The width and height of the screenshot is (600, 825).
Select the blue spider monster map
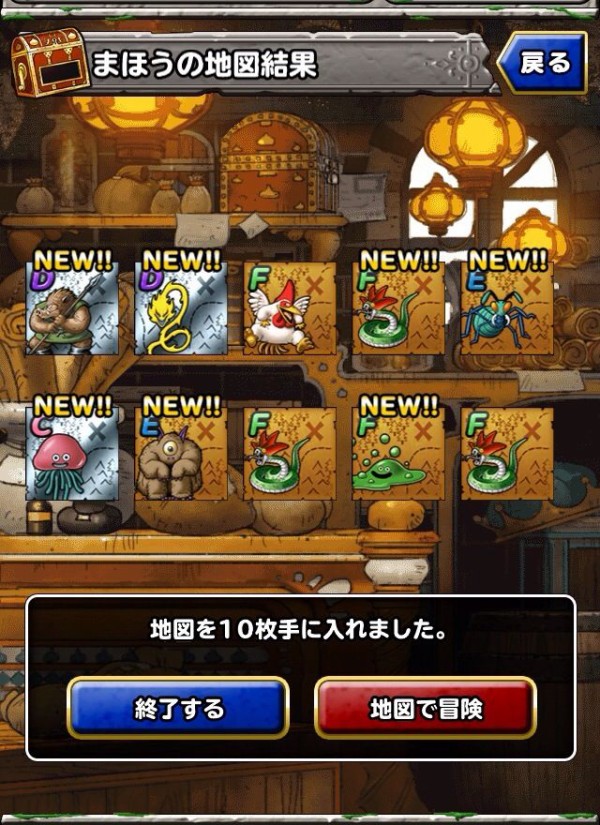[x=506, y=309]
